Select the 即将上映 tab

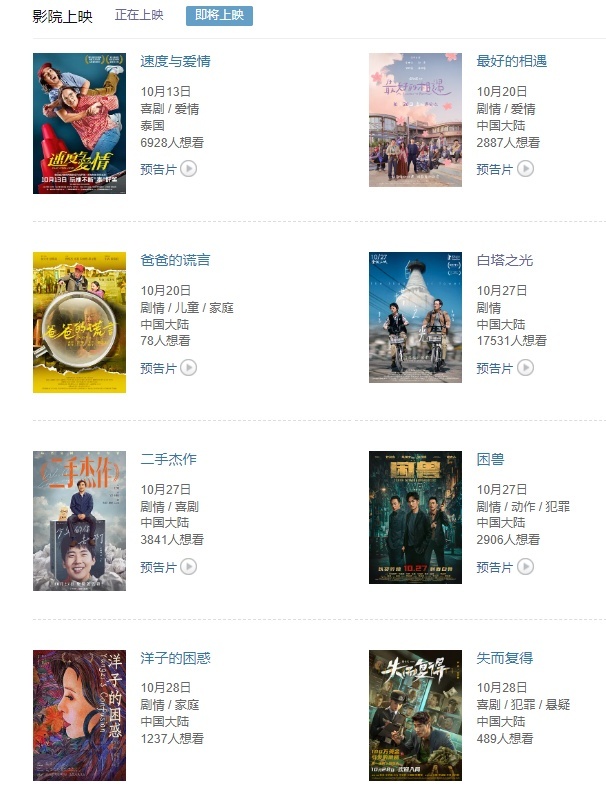pos(219,16)
